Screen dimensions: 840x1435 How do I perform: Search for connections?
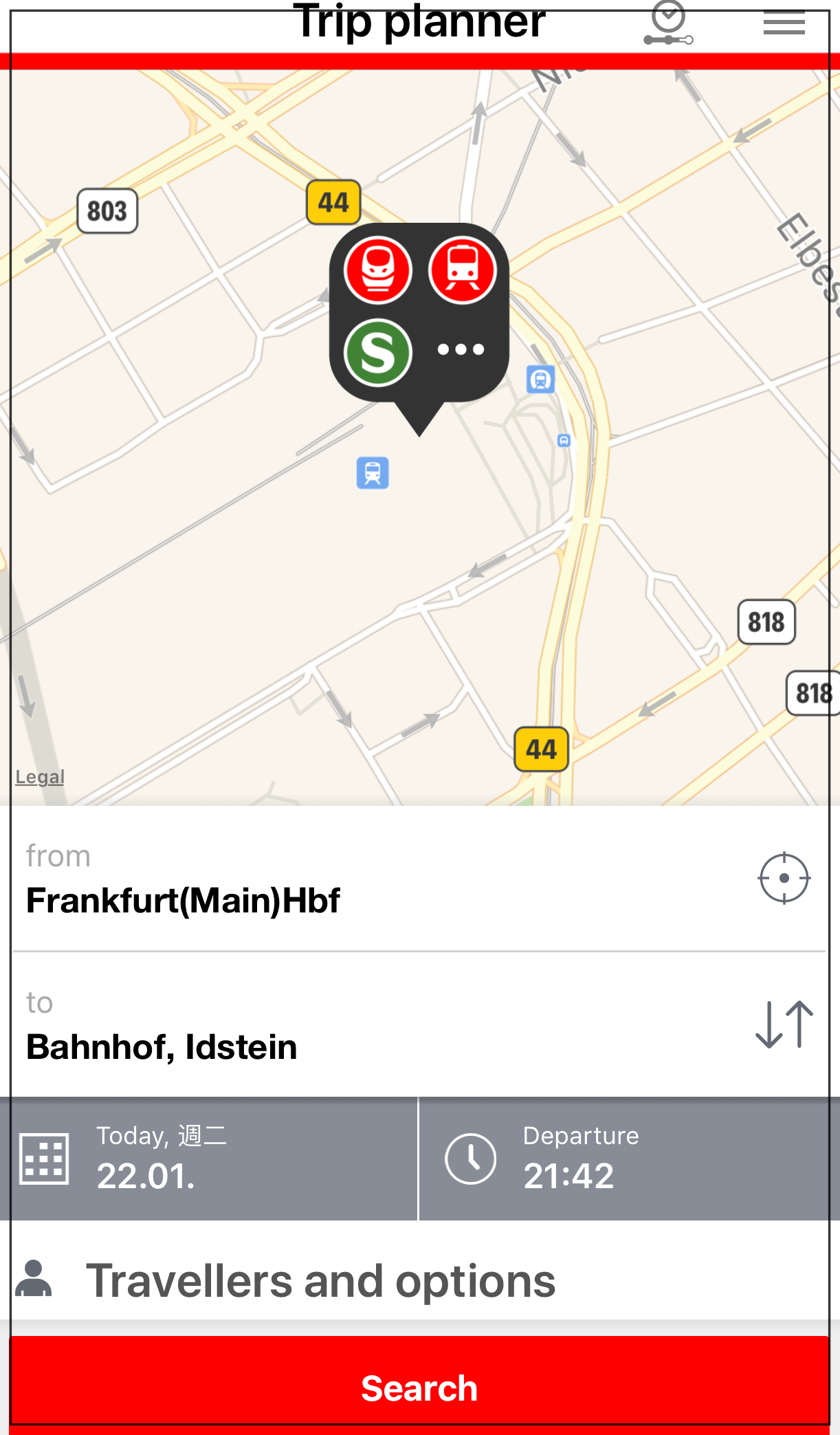[x=419, y=1388]
